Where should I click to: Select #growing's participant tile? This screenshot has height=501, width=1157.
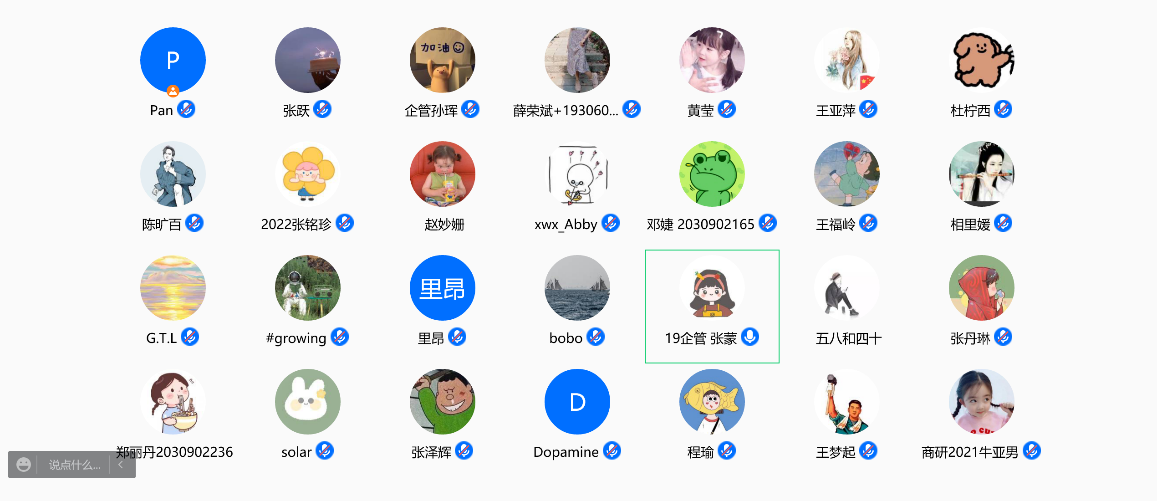coord(308,289)
